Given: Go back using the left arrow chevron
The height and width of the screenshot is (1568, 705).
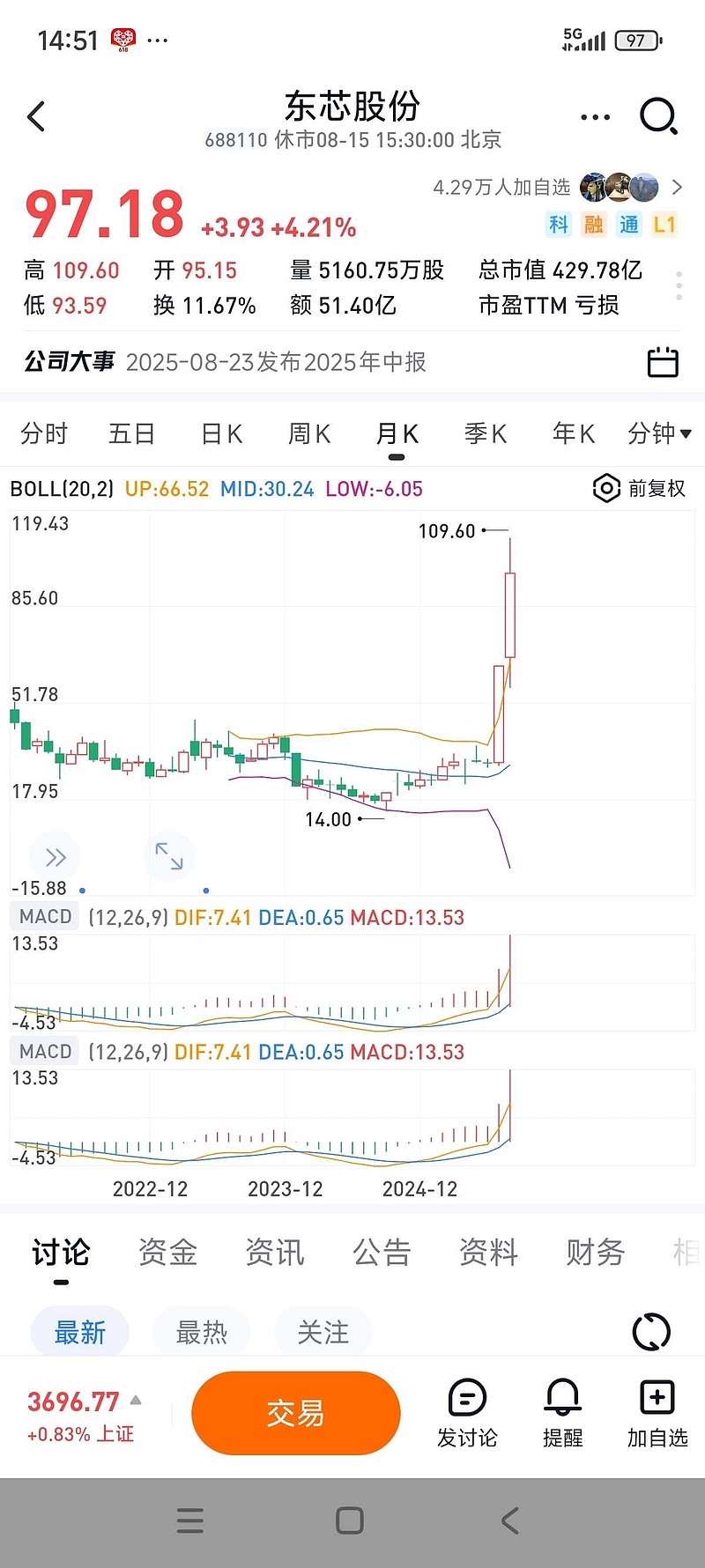Looking at the screenshot, I should (37, 115).
